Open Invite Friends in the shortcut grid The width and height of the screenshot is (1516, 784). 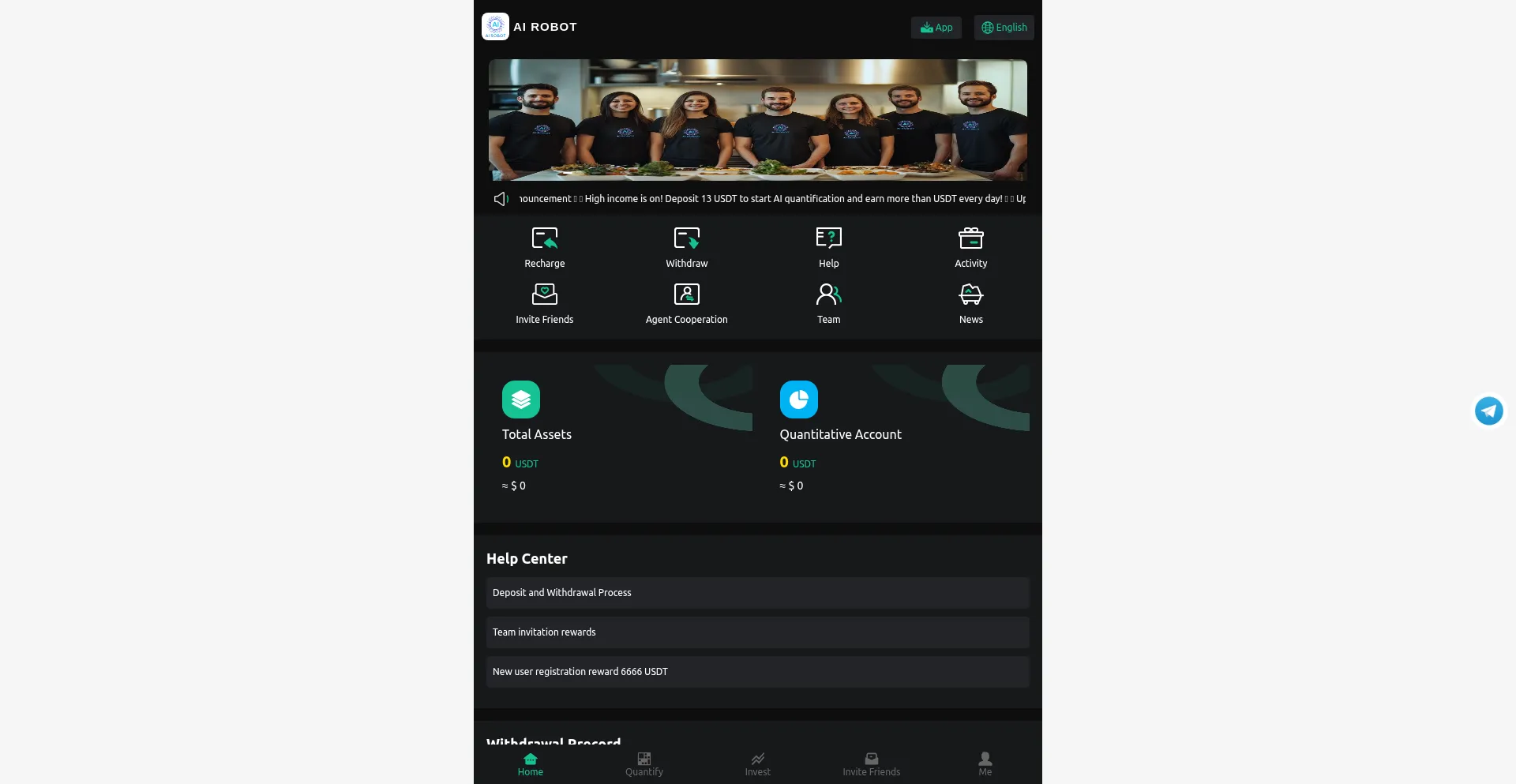(x=545, y=303)
